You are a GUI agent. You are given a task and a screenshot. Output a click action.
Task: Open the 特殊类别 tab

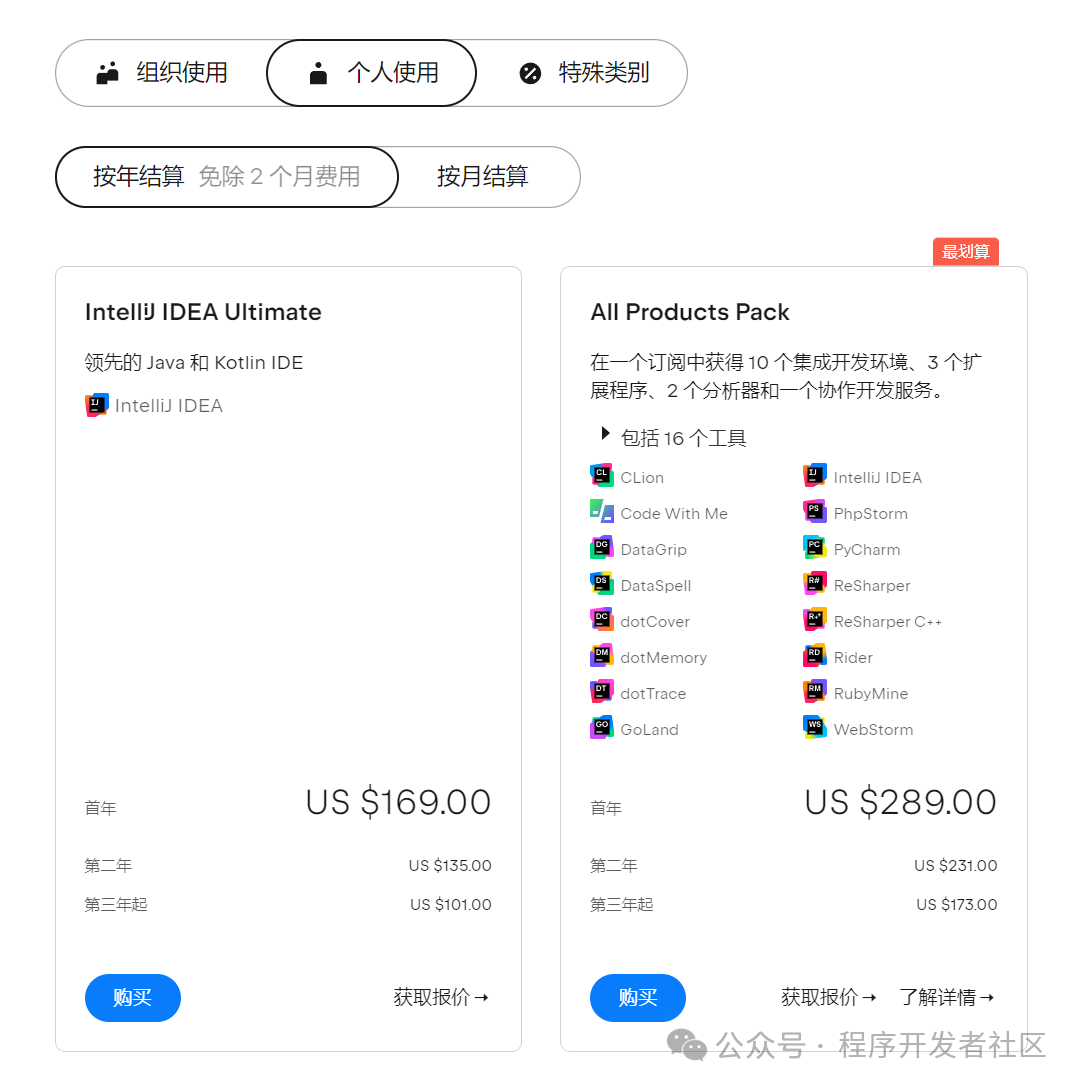point(584,73)
